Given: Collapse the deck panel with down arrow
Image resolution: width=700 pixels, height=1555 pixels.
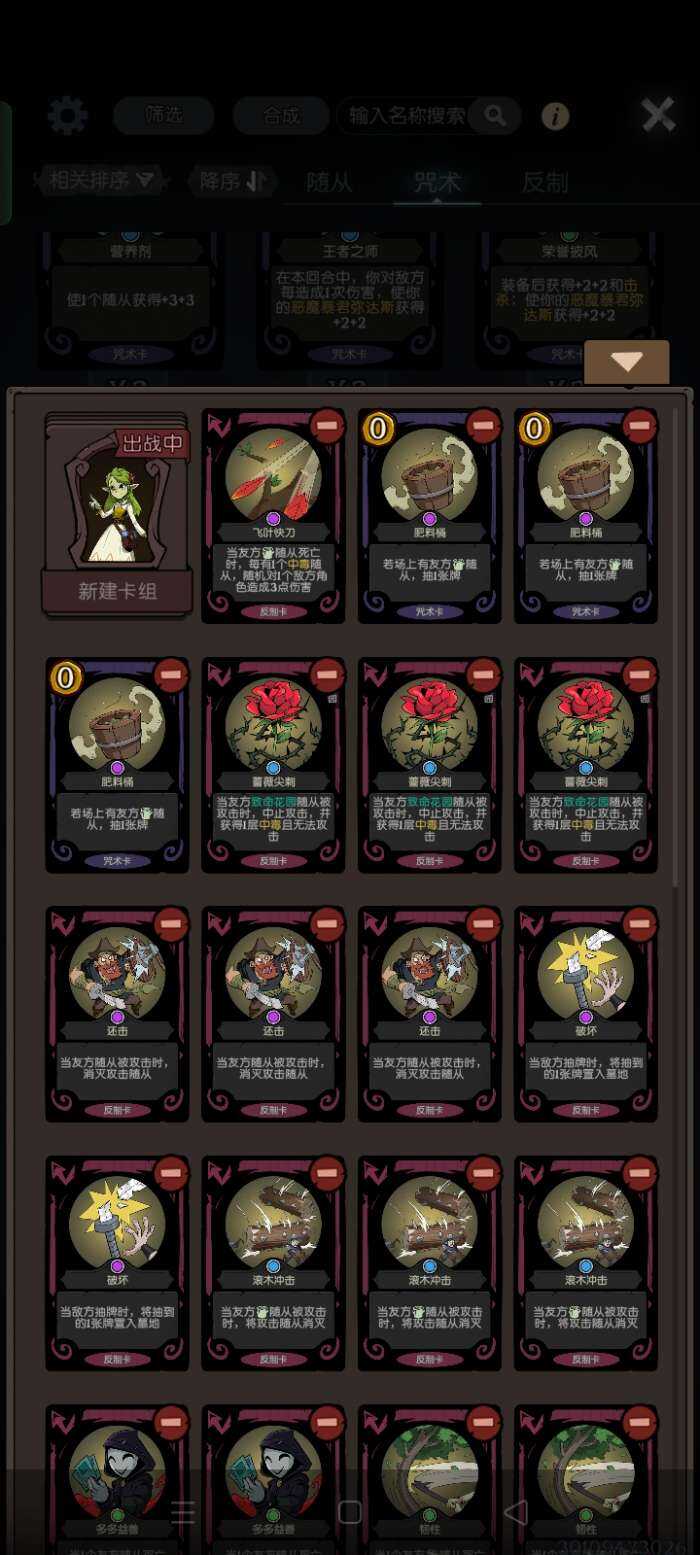Looking at the screenshot, I should [627, 362].
